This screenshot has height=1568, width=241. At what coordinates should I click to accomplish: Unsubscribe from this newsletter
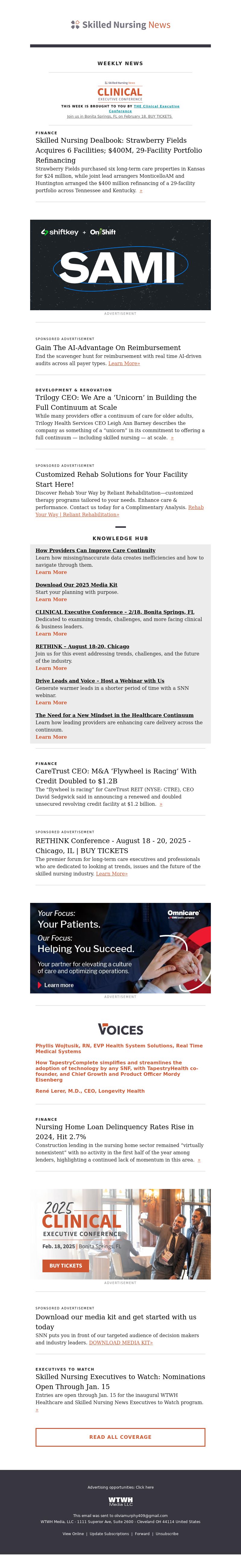(x=167, y=1533)
